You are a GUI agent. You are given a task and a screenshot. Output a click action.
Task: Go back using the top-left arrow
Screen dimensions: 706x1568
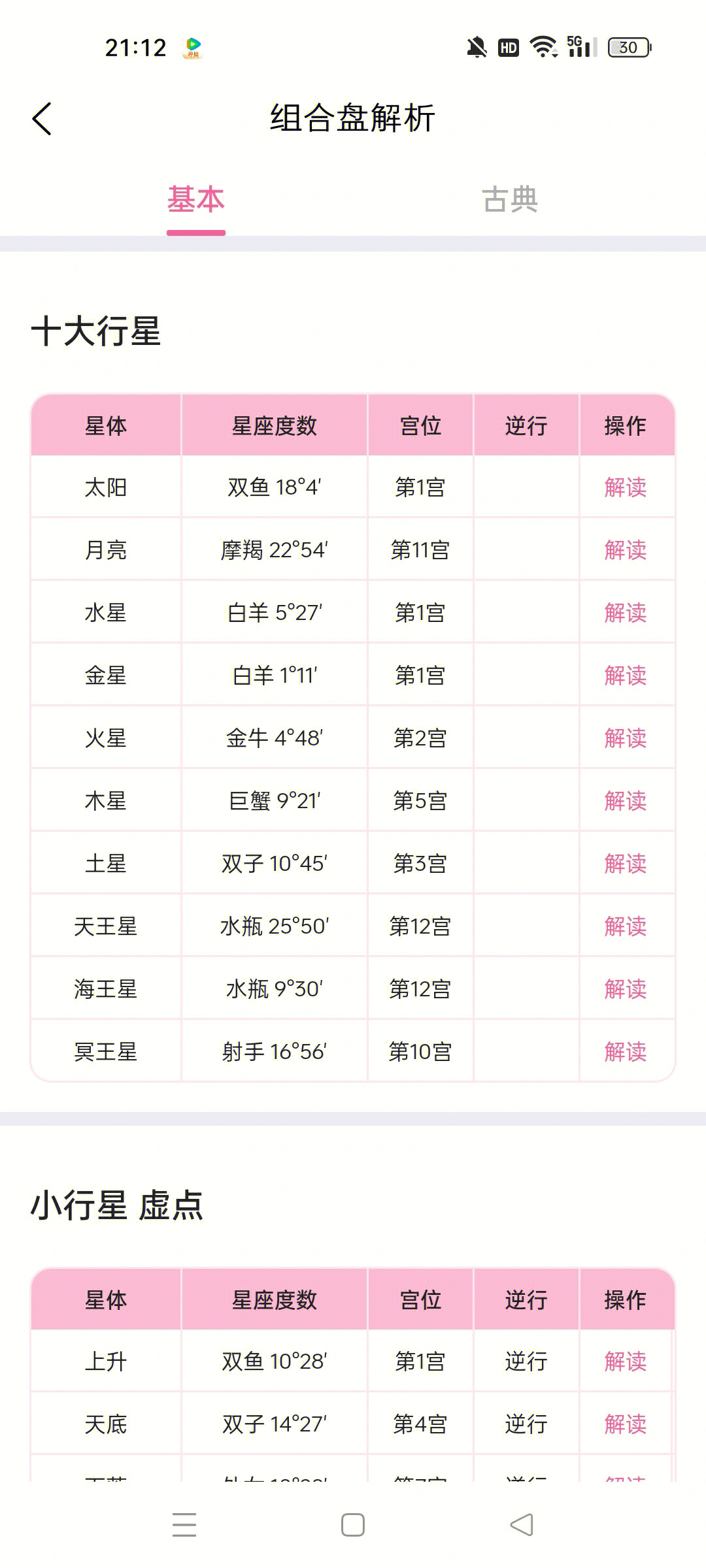42,119
